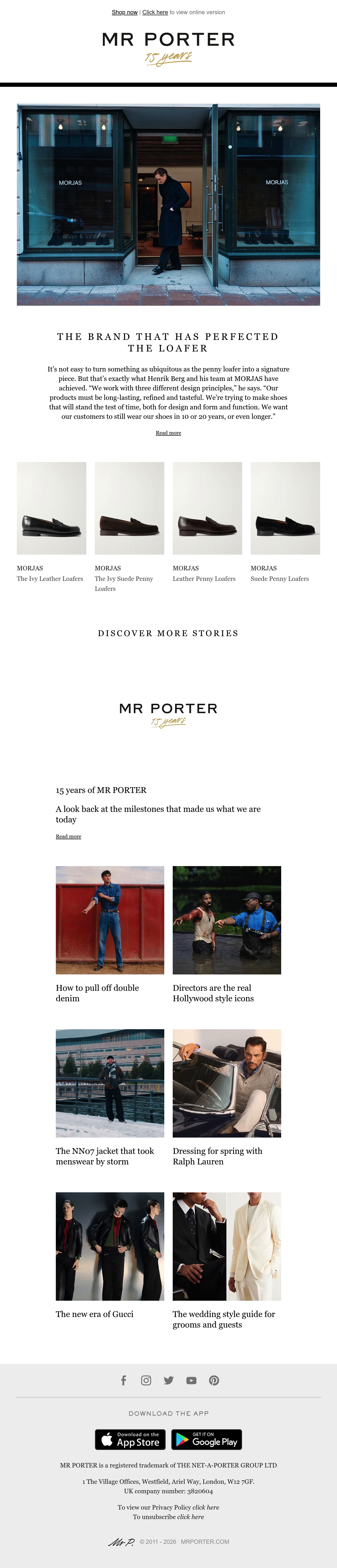The height and width of the screenshot is (1568, 337).
Task: Tap the Shop now link
Action: [x=124, y=12]
